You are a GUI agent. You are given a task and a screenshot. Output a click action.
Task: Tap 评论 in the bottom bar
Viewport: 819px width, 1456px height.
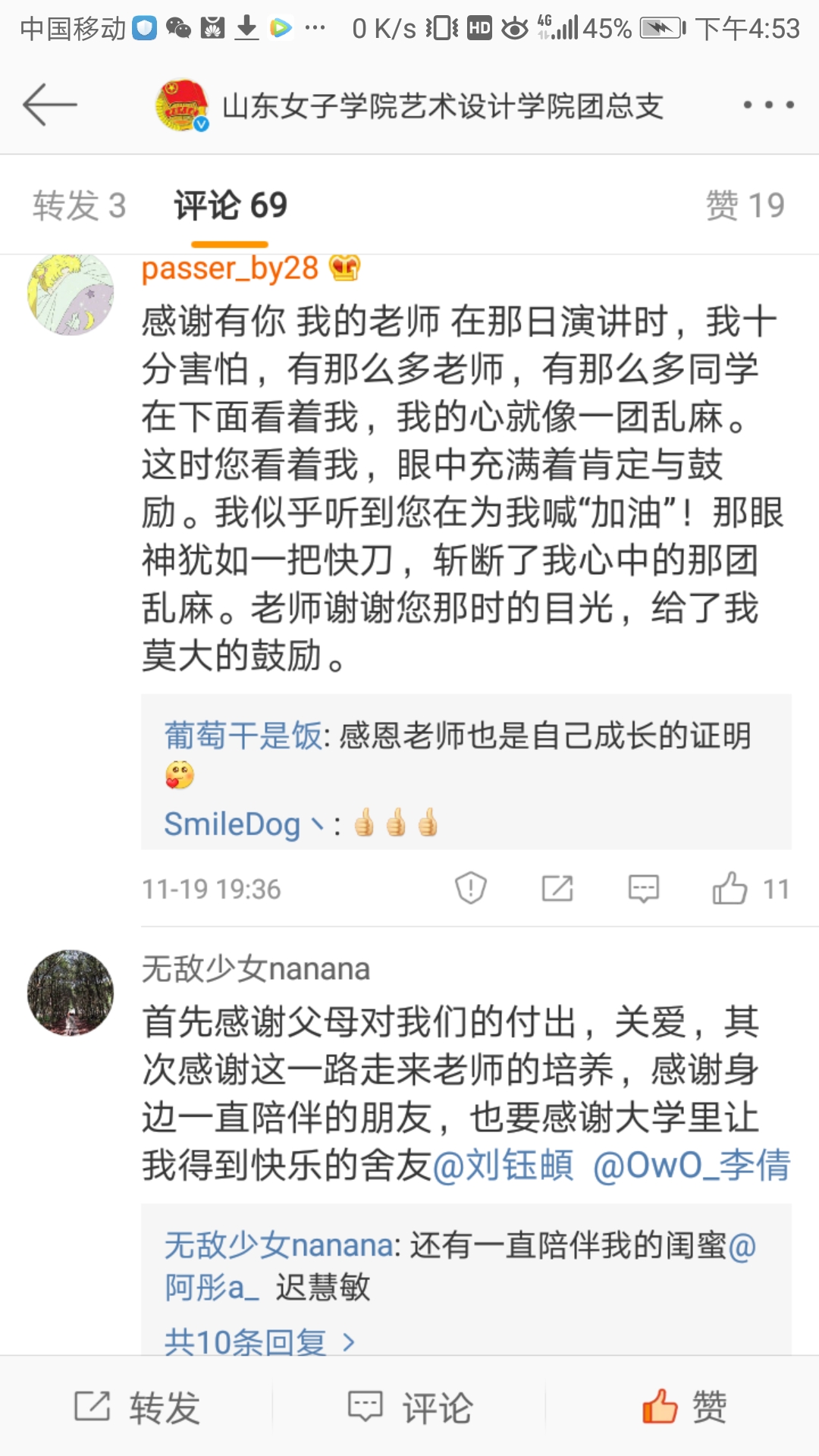coord(410,1407)
